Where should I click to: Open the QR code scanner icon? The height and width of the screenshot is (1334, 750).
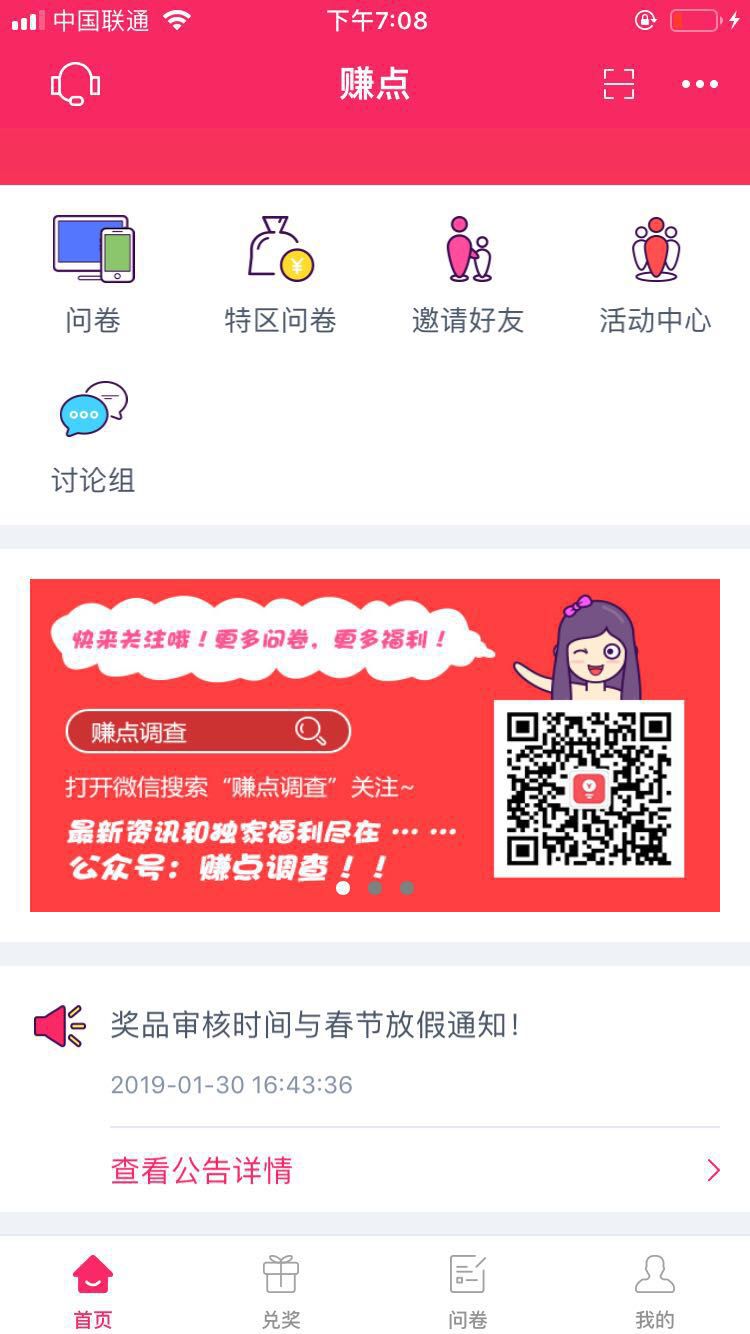tap(619, 84)
